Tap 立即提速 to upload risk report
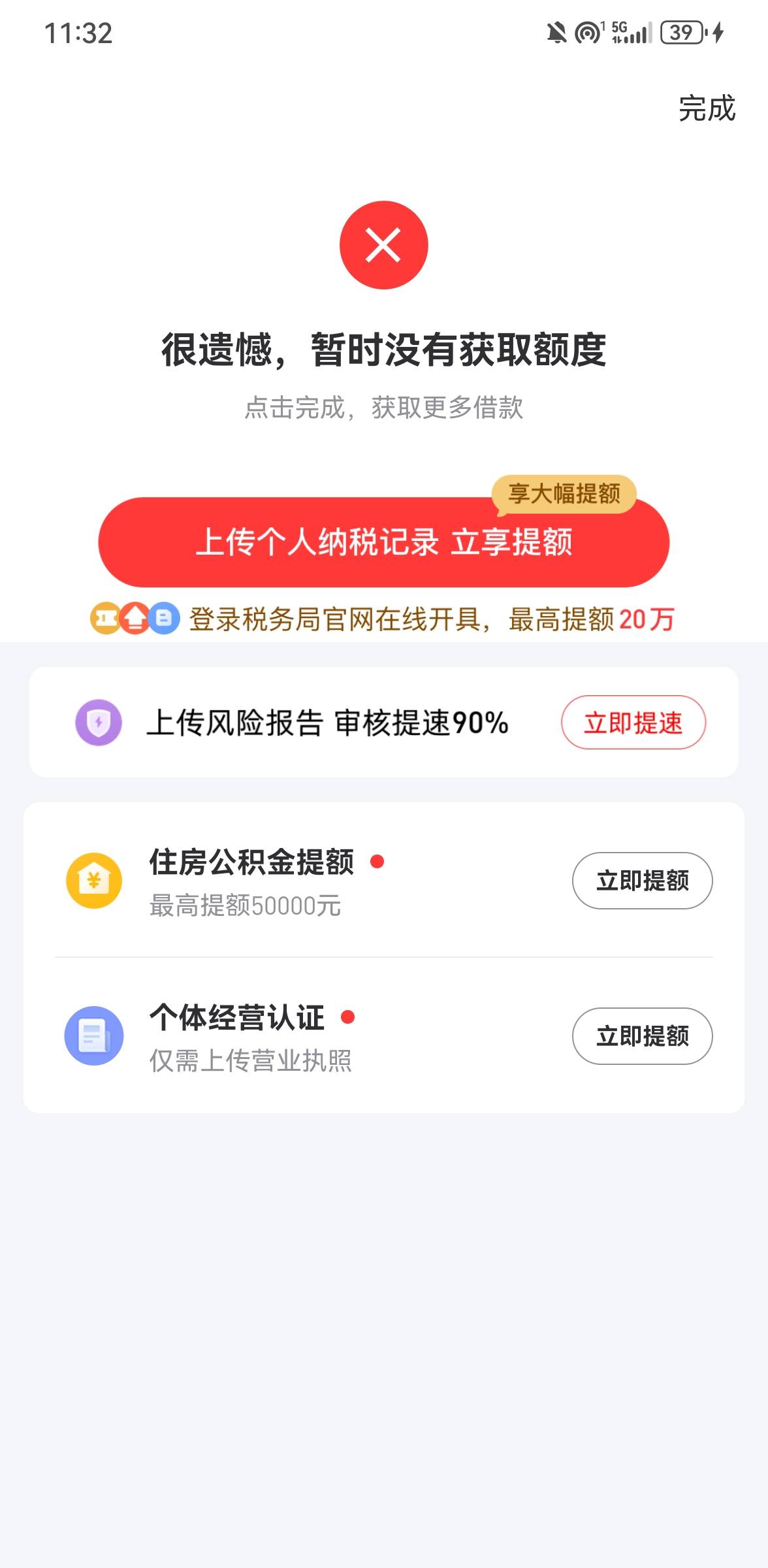Screen dimensions: 768x1568 633,723
